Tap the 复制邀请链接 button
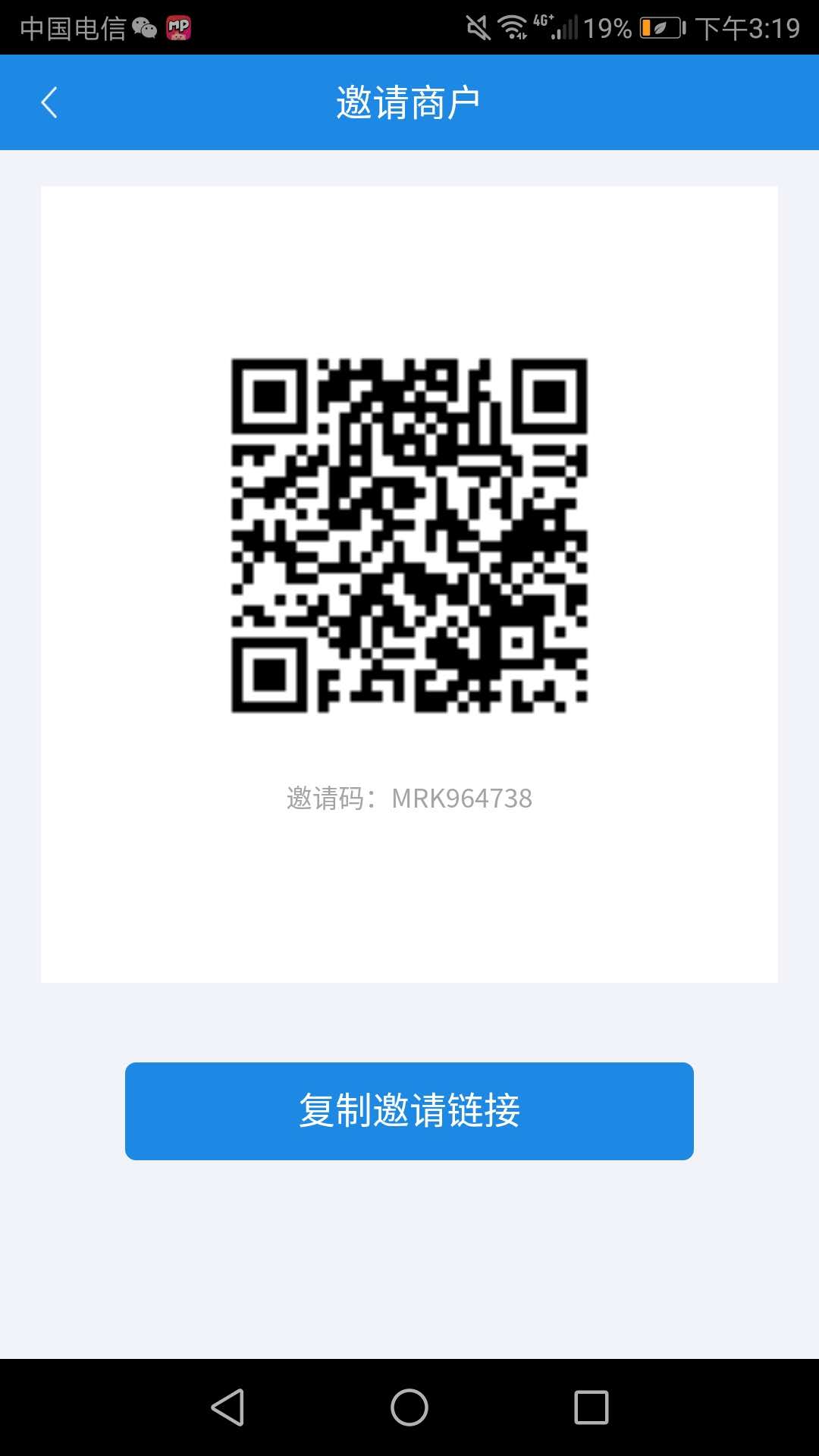819x1456 pixels. 409,1111
